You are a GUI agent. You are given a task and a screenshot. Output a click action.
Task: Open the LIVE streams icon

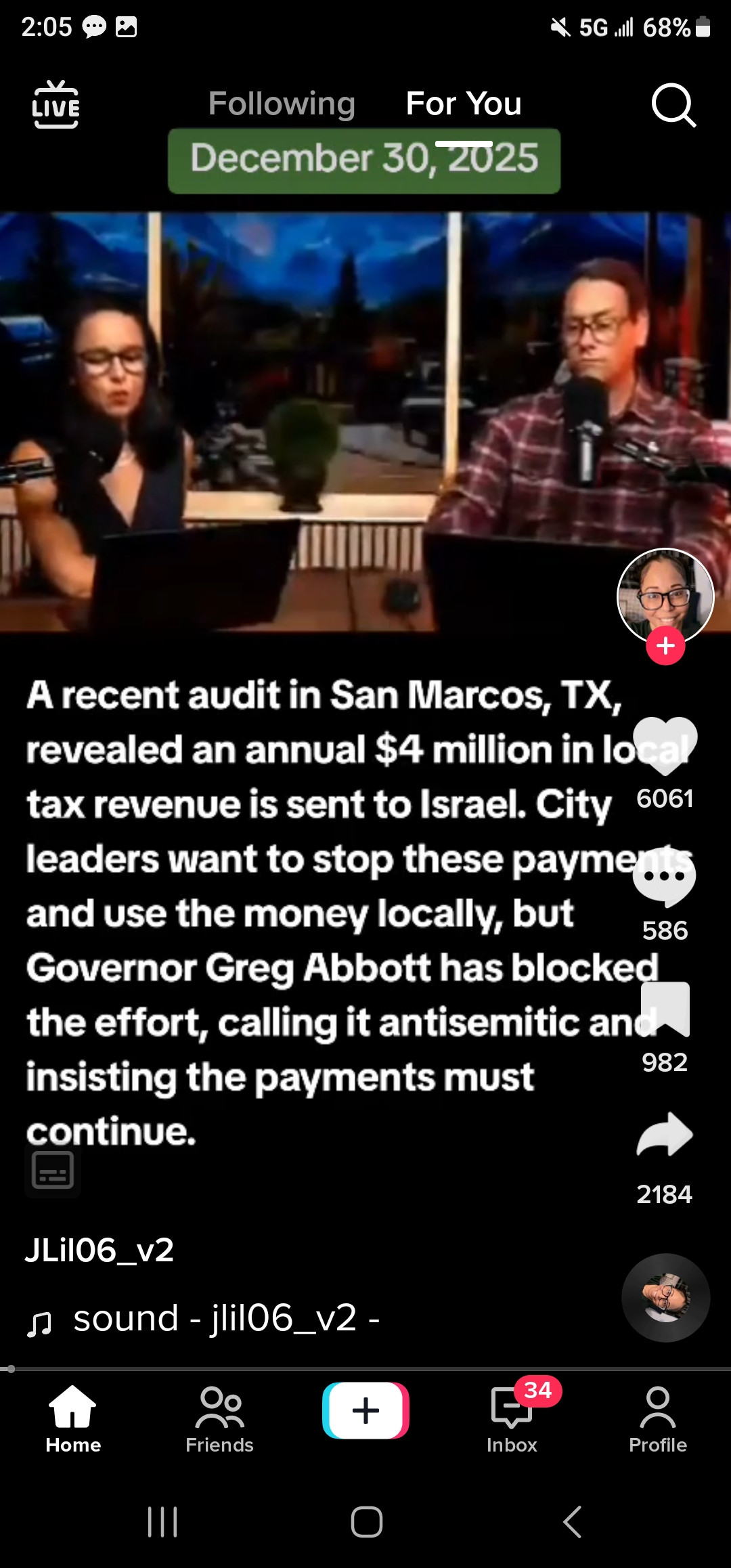[56, 105]
